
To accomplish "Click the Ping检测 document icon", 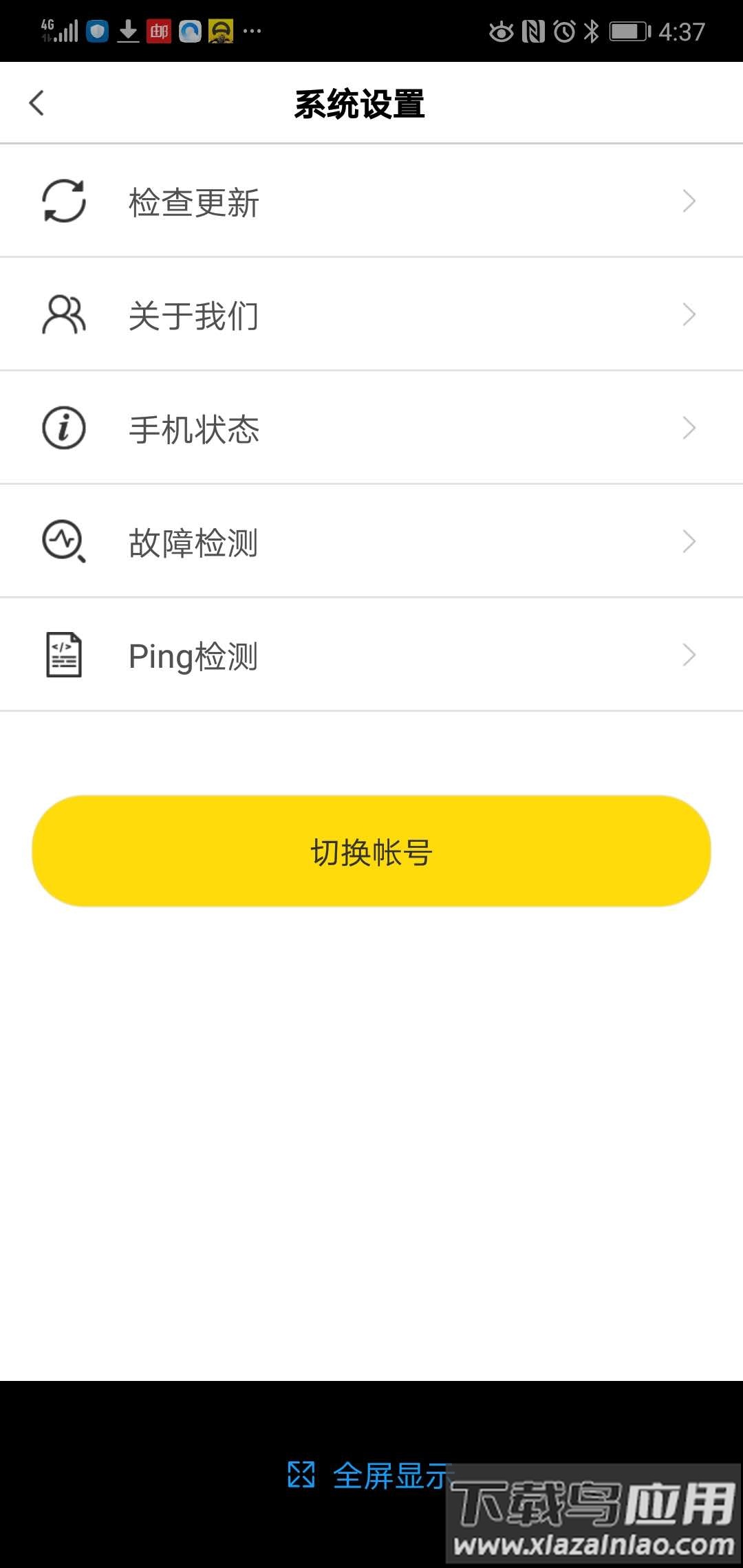I will (x=64, y=655).
